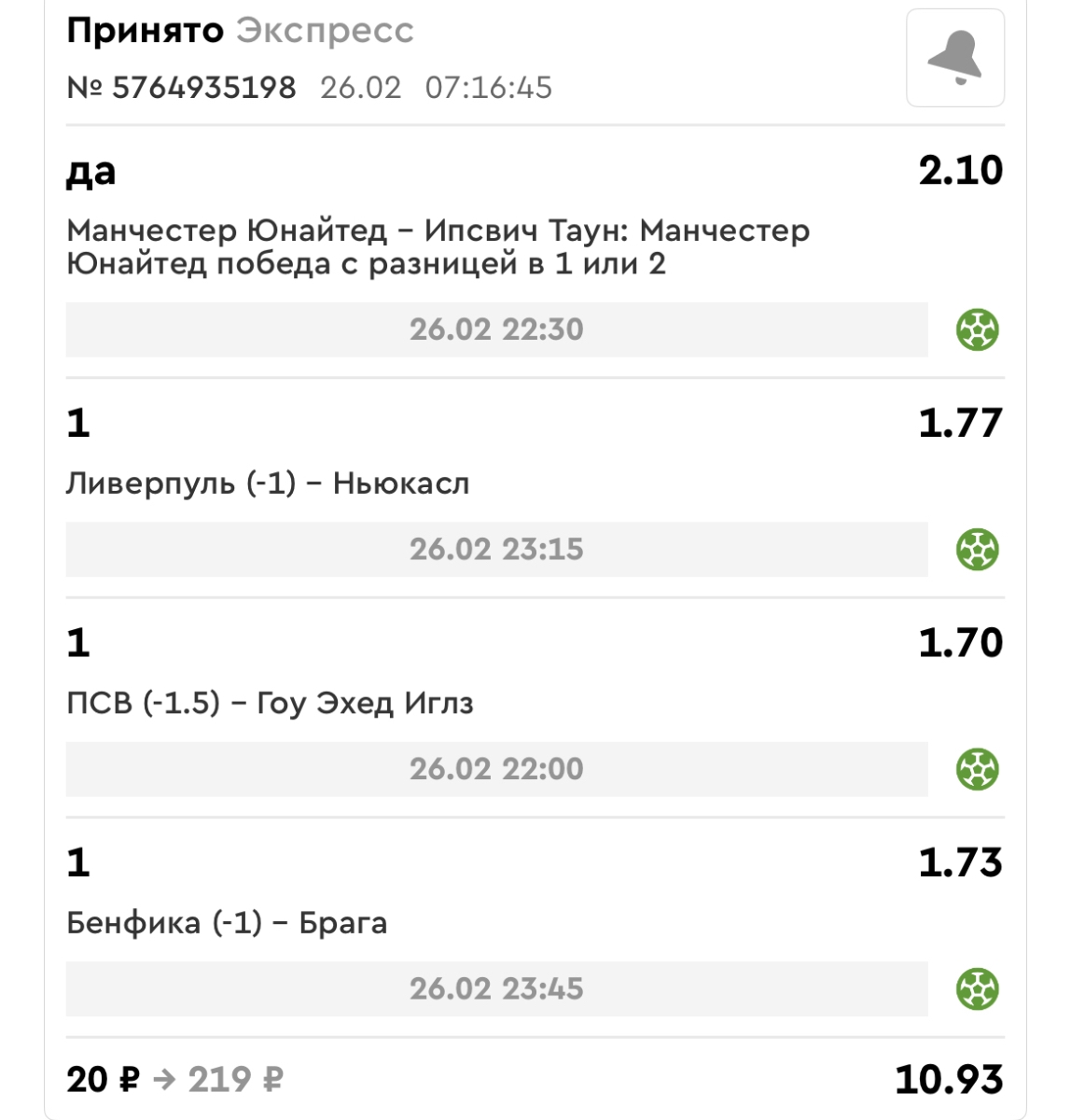Open the Ливерпуль – Ньюкасл event
The width and height of the screenshot is (1071, 1120).
point(268,483)
